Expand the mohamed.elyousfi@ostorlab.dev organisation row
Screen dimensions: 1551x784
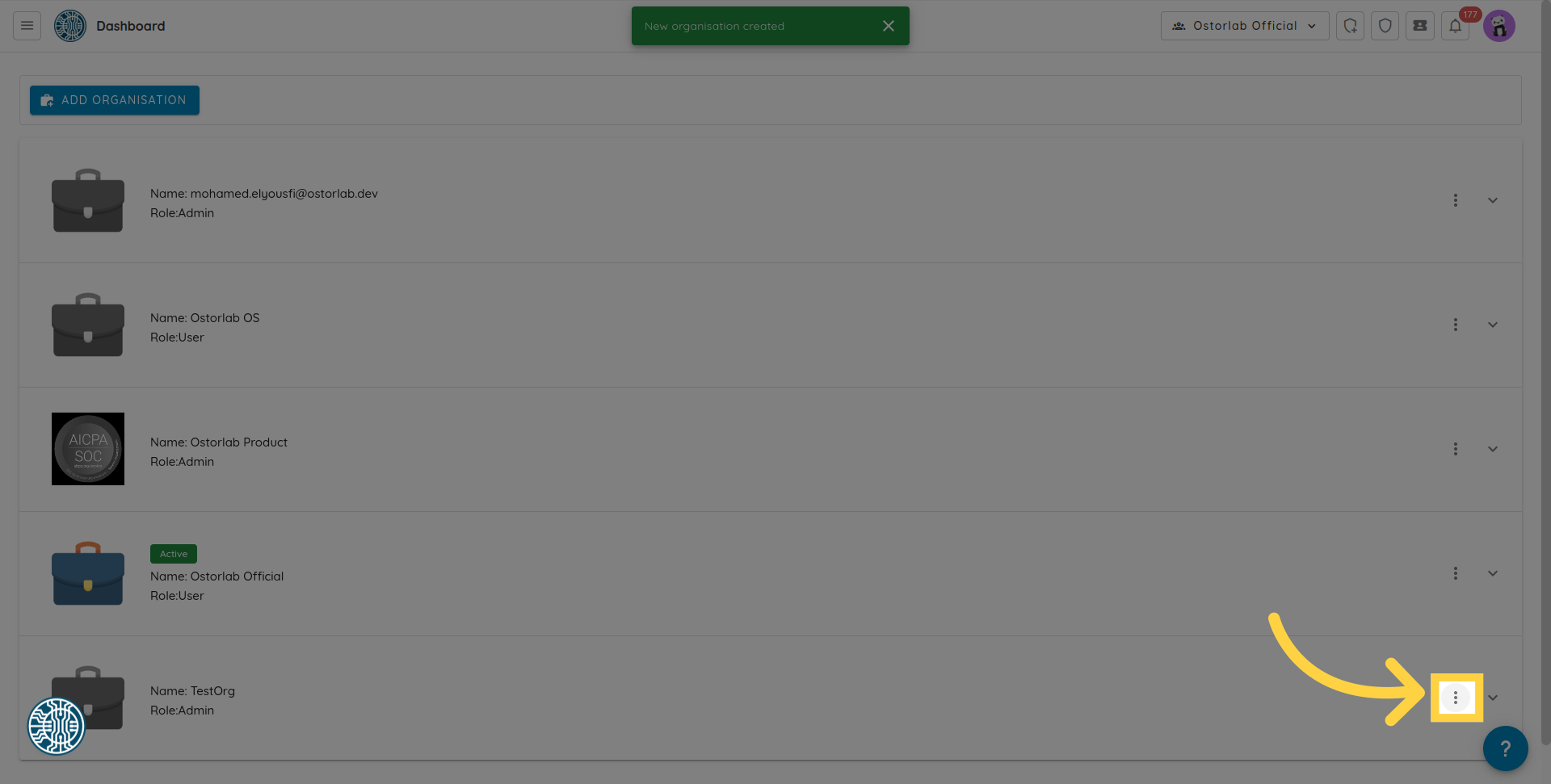[1492, 200]
